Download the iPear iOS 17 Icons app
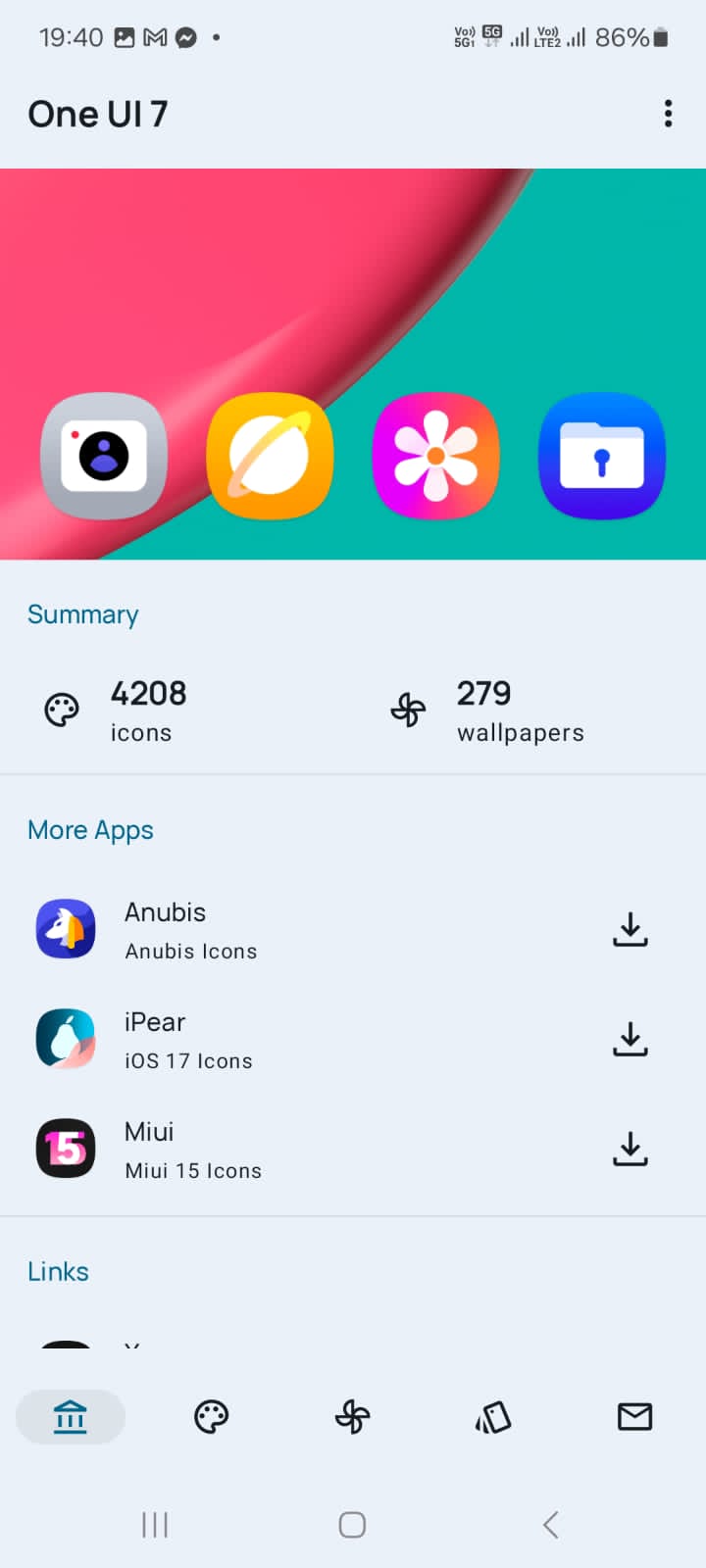This screenshot has width=706, height=1568. pos(630,1039)
